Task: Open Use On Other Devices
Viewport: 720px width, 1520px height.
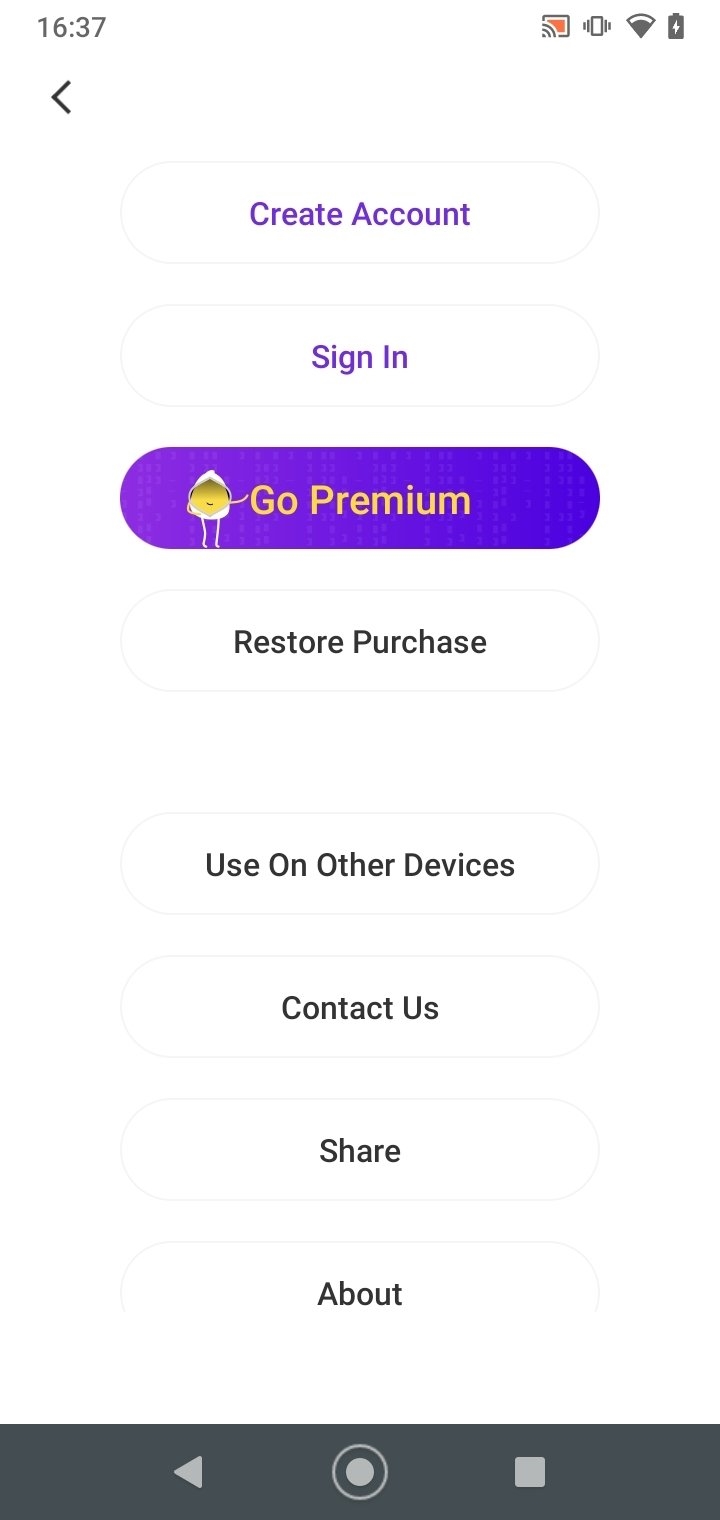Action: coord(360,864)
